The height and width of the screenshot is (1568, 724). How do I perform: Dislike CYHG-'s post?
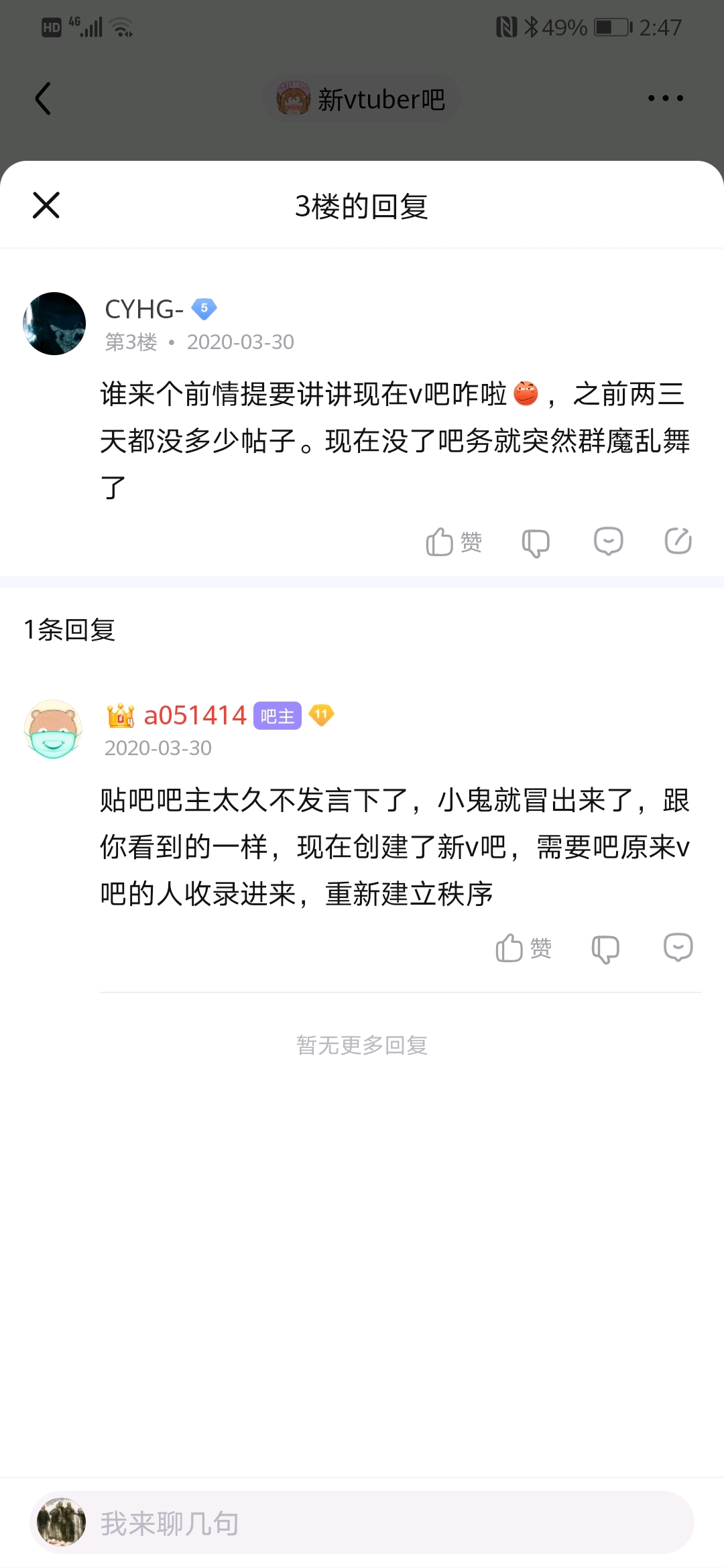point(536,542)
